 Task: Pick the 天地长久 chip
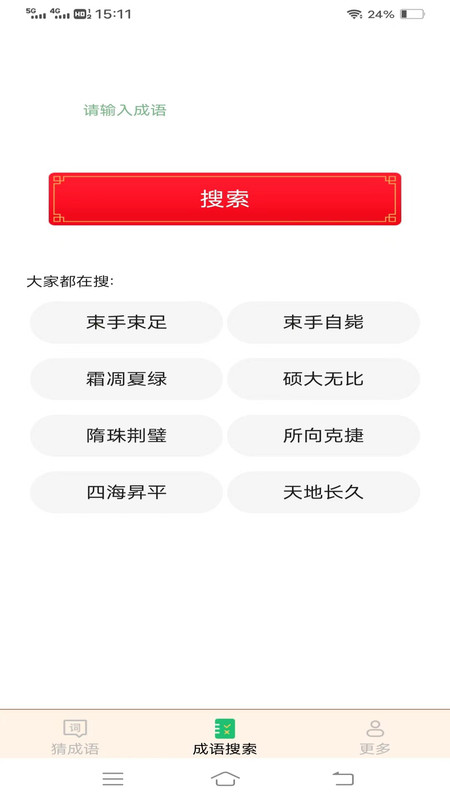[x=323, y=492]
